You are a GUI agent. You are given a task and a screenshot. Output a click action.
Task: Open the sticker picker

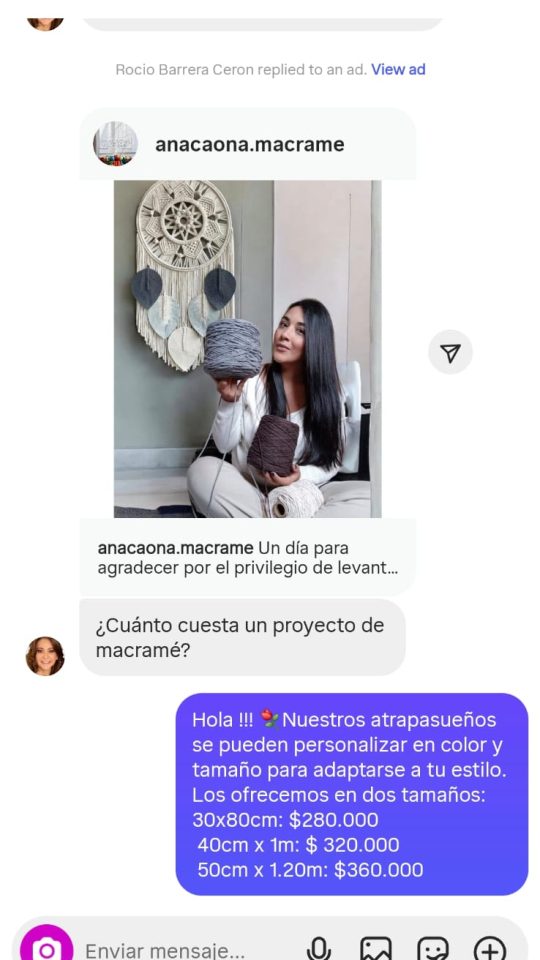pos(433,948)
